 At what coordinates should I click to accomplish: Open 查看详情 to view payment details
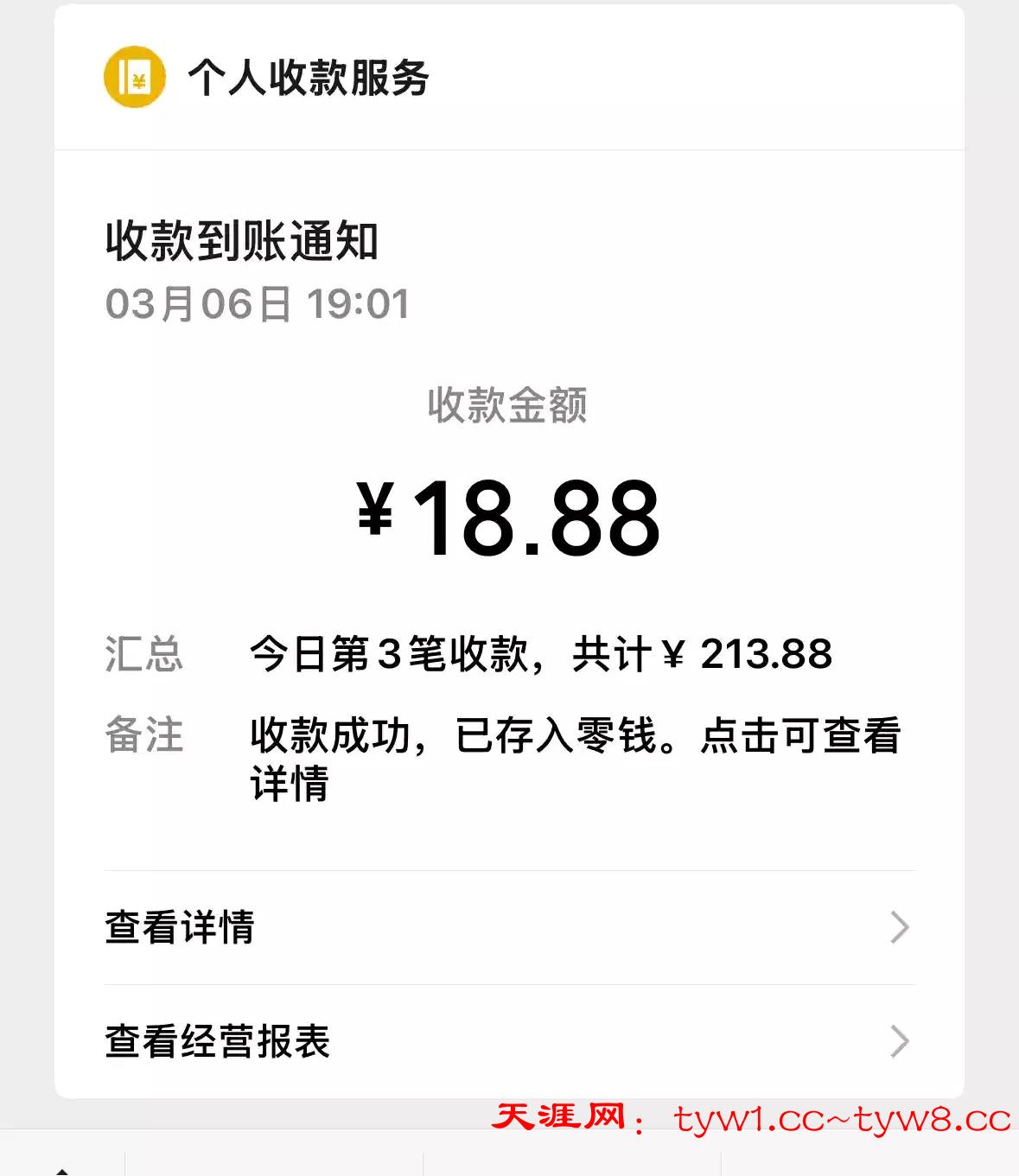coord(508,928)
